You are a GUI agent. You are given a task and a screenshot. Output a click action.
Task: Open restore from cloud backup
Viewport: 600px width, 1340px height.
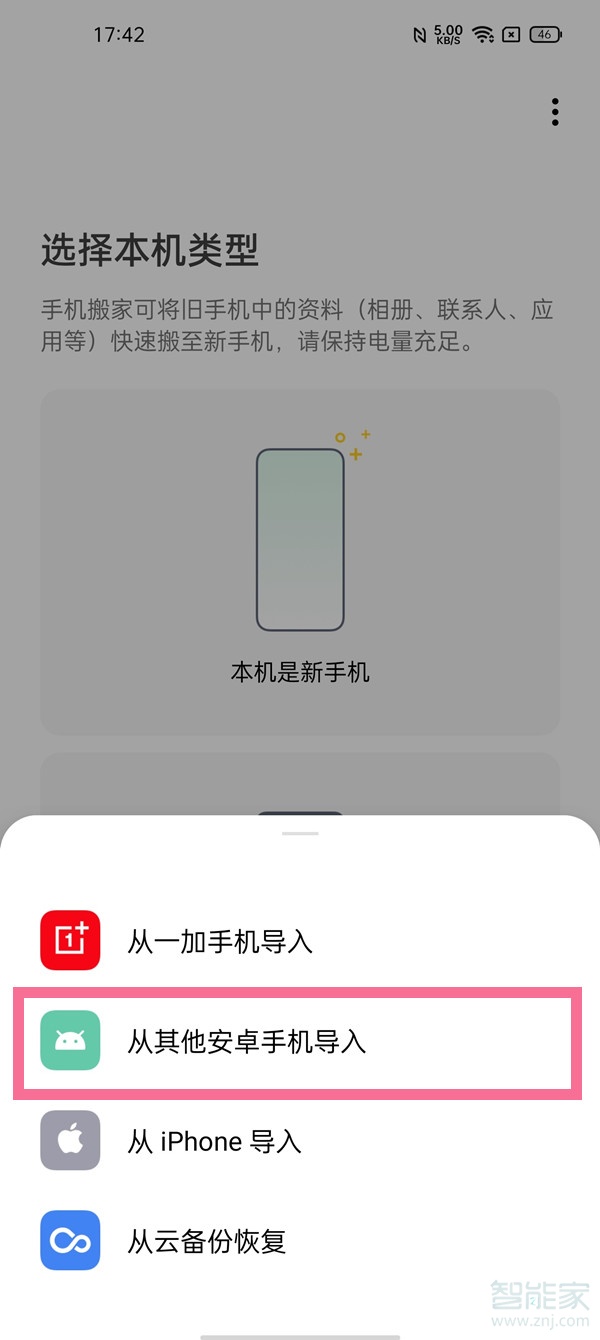pyautogui.click(x=206, y=1241)
